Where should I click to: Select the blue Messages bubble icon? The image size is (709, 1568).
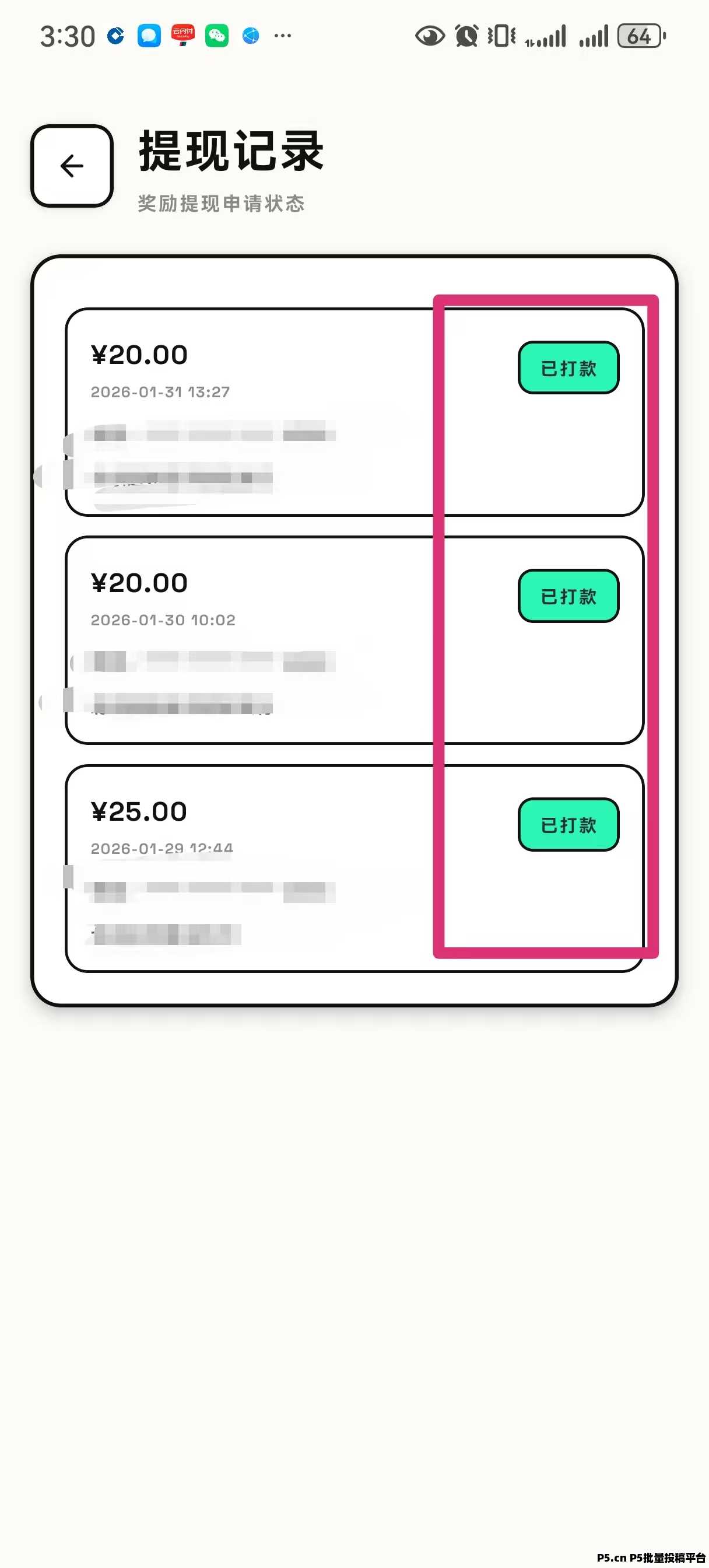[x=148, y=36]
